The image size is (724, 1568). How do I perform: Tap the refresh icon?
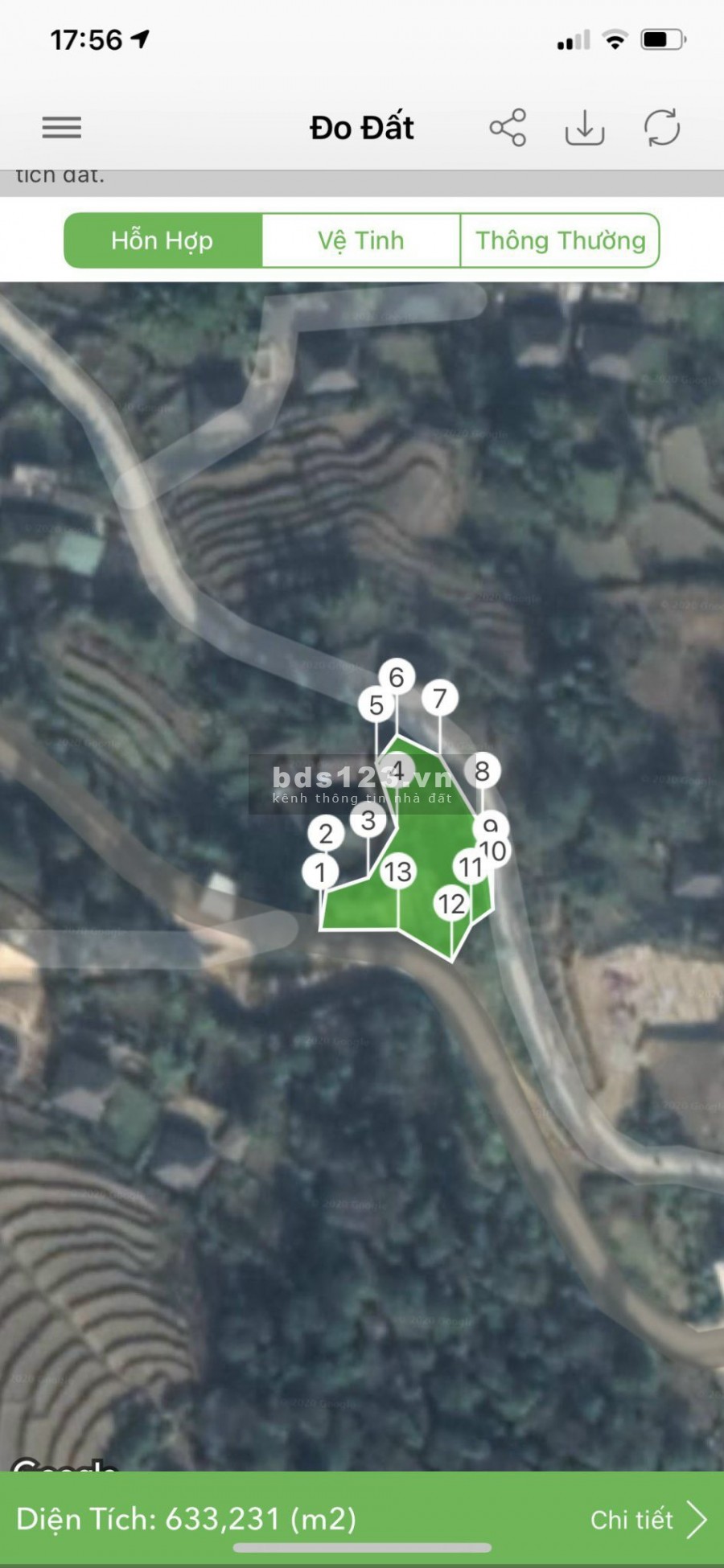pos(662,128)
